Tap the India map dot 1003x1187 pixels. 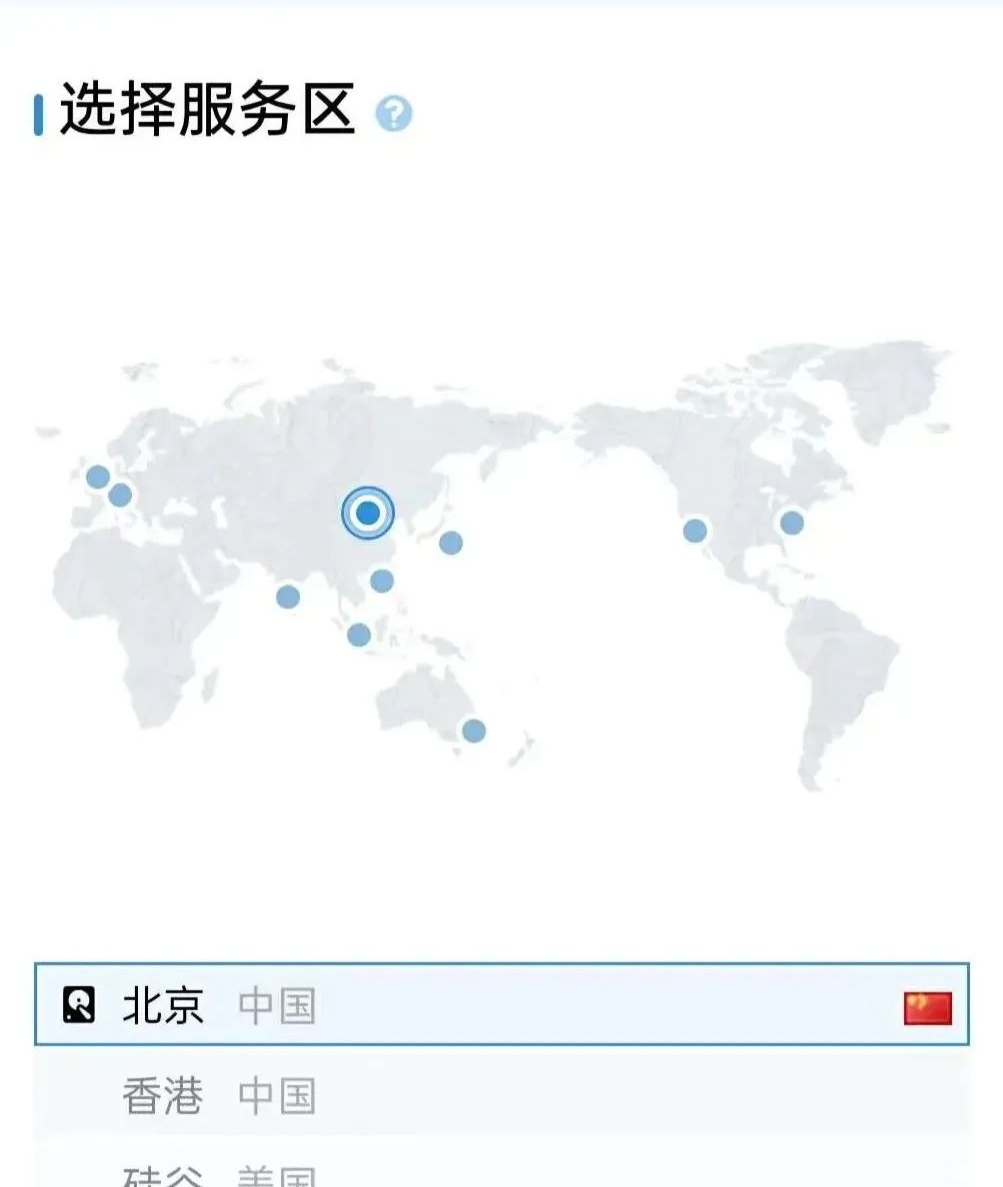[x=288, y=597]
